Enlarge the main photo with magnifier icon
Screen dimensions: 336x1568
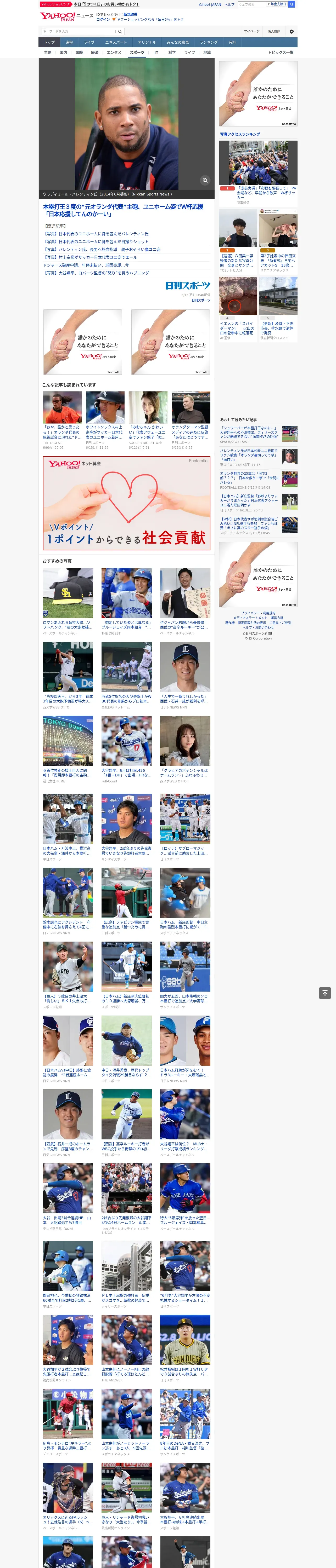point(205,180)
